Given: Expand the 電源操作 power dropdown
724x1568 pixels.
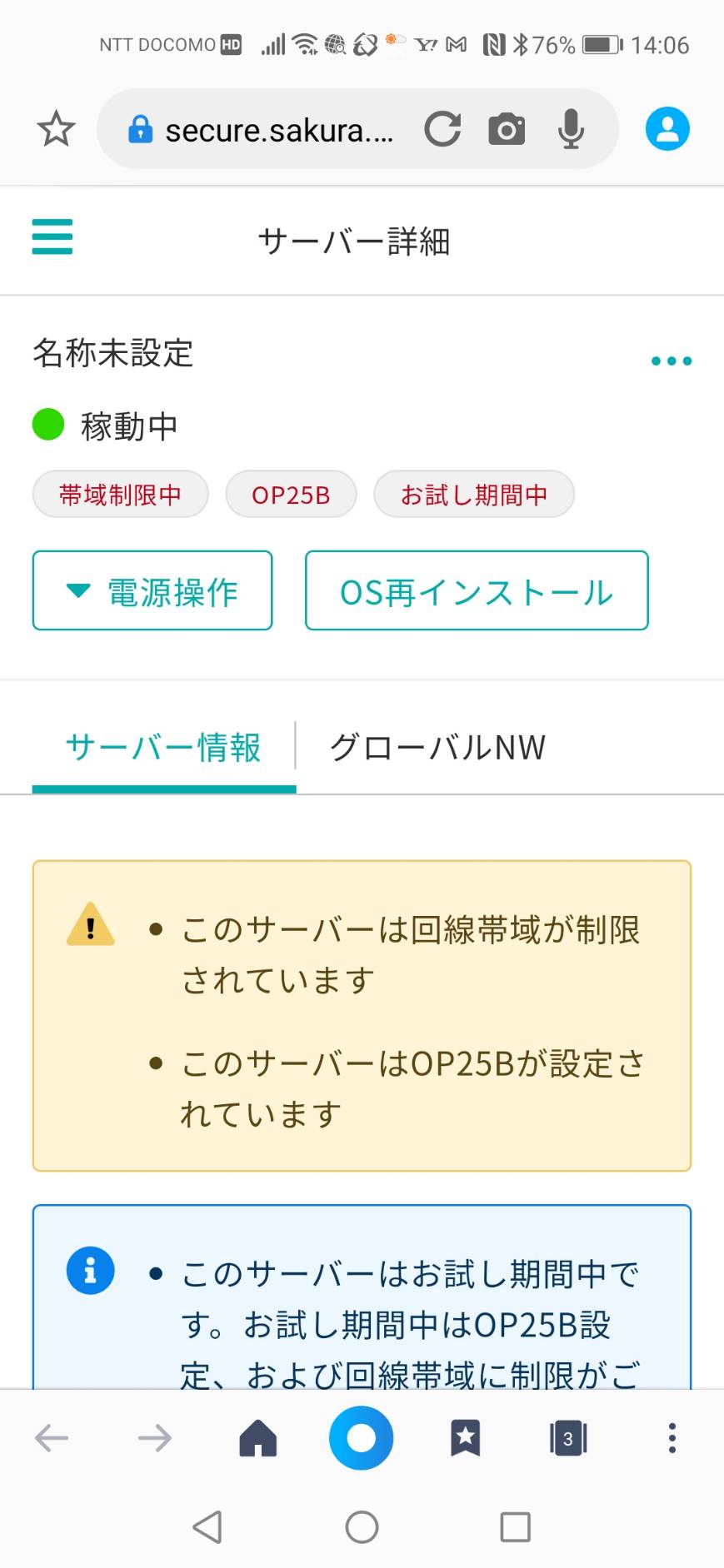Looking at the screenshot, I should point(152,590).
